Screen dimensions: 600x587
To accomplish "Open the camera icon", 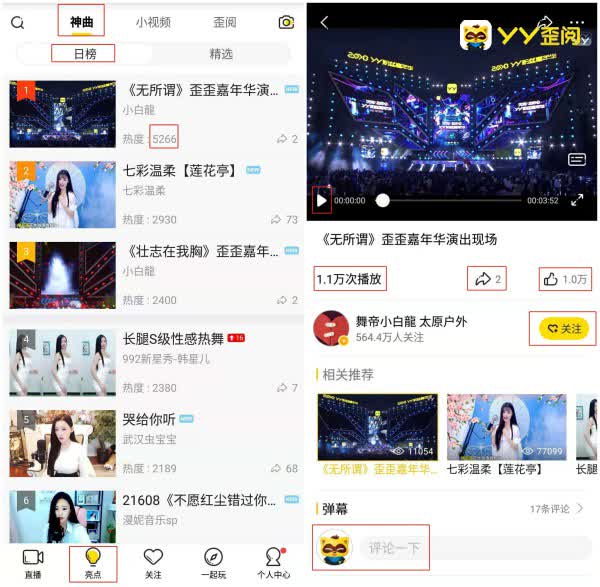I will click(286, 22).
